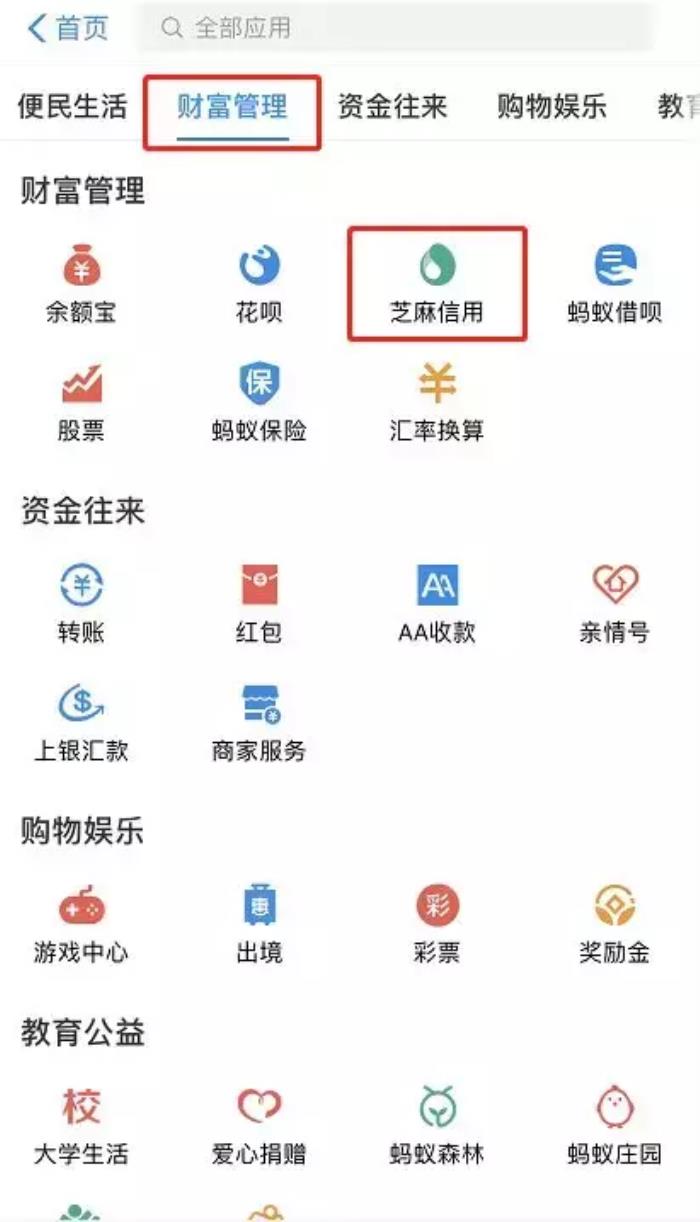Open 芝麻信用

pos(437,284)
